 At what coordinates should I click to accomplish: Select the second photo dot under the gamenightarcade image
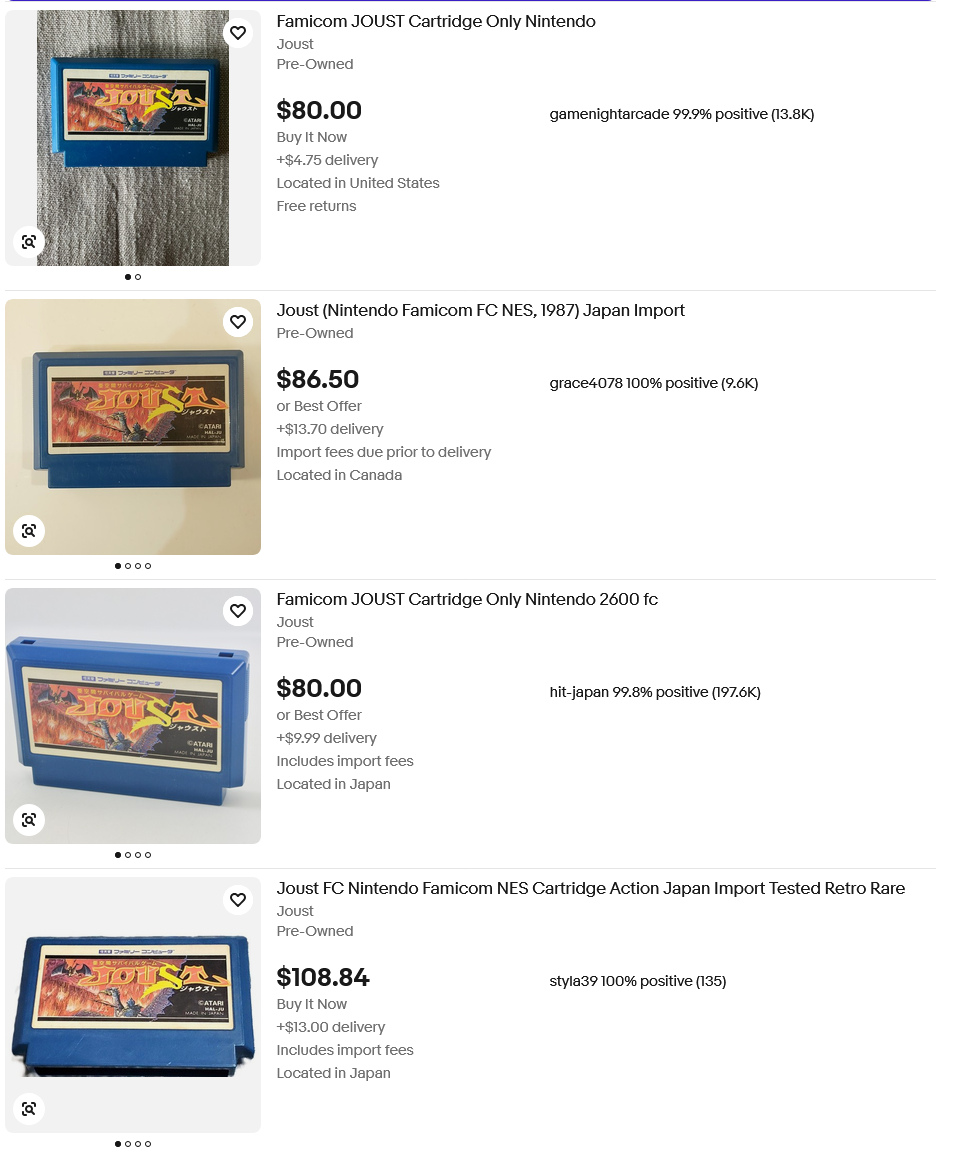138,277
